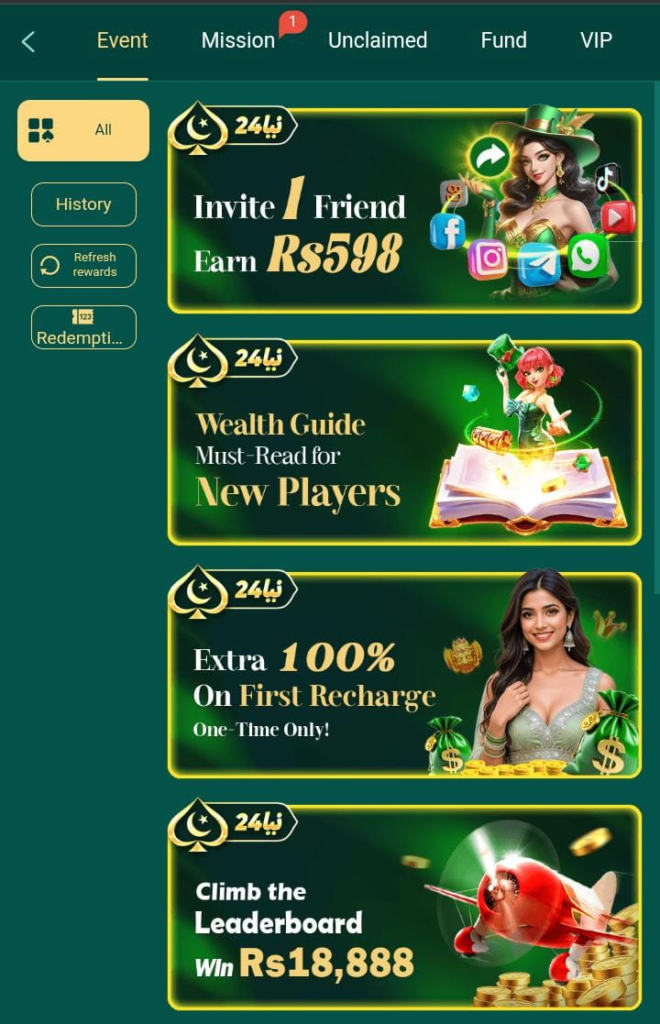The width and height of the screenshot is (660, 1024).
Task: Open the Mission tab
Action: (x=238, y=41)
